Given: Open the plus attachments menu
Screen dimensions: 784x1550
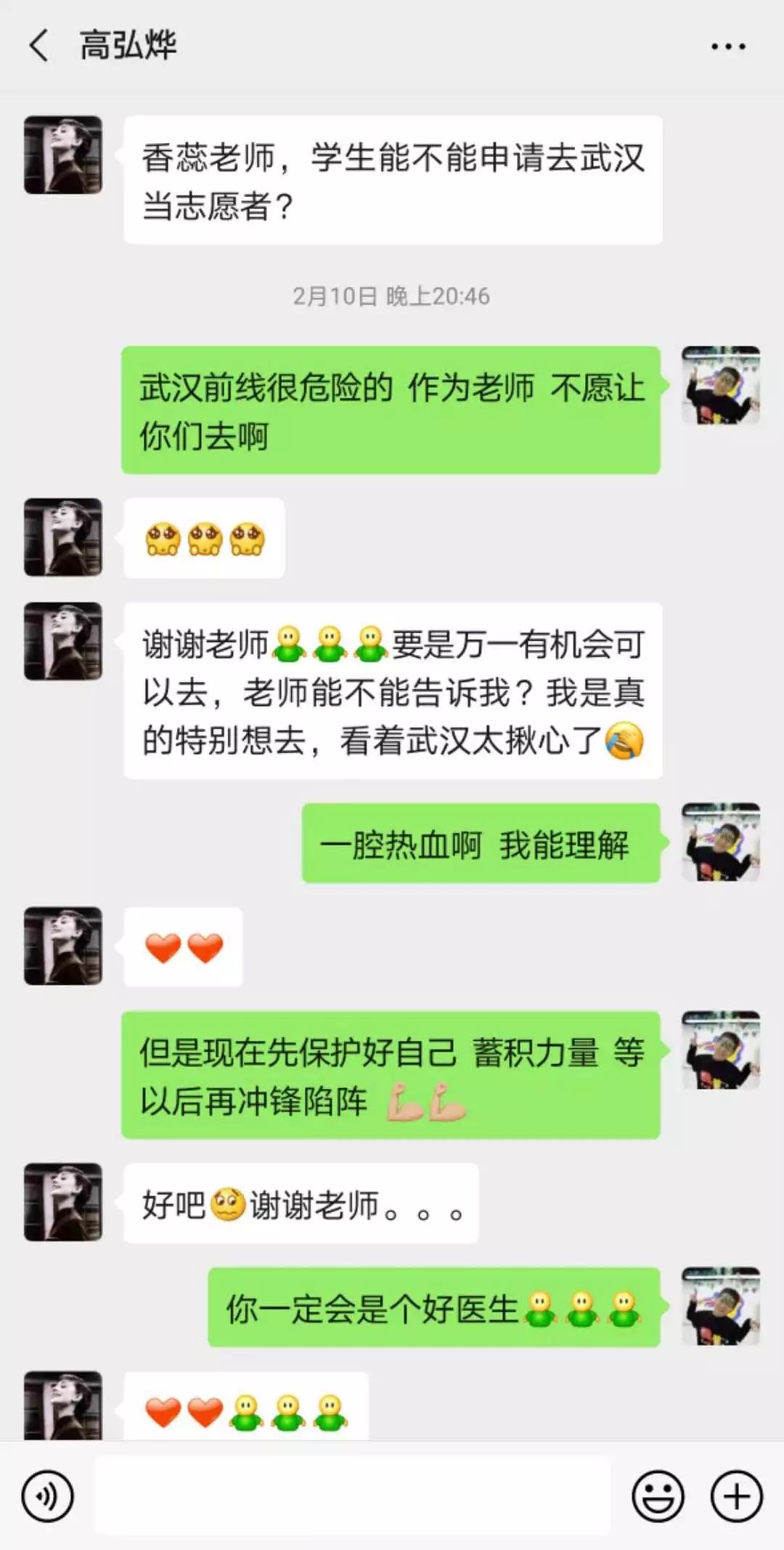Looking at the screenshot, I should [736, 1496].
